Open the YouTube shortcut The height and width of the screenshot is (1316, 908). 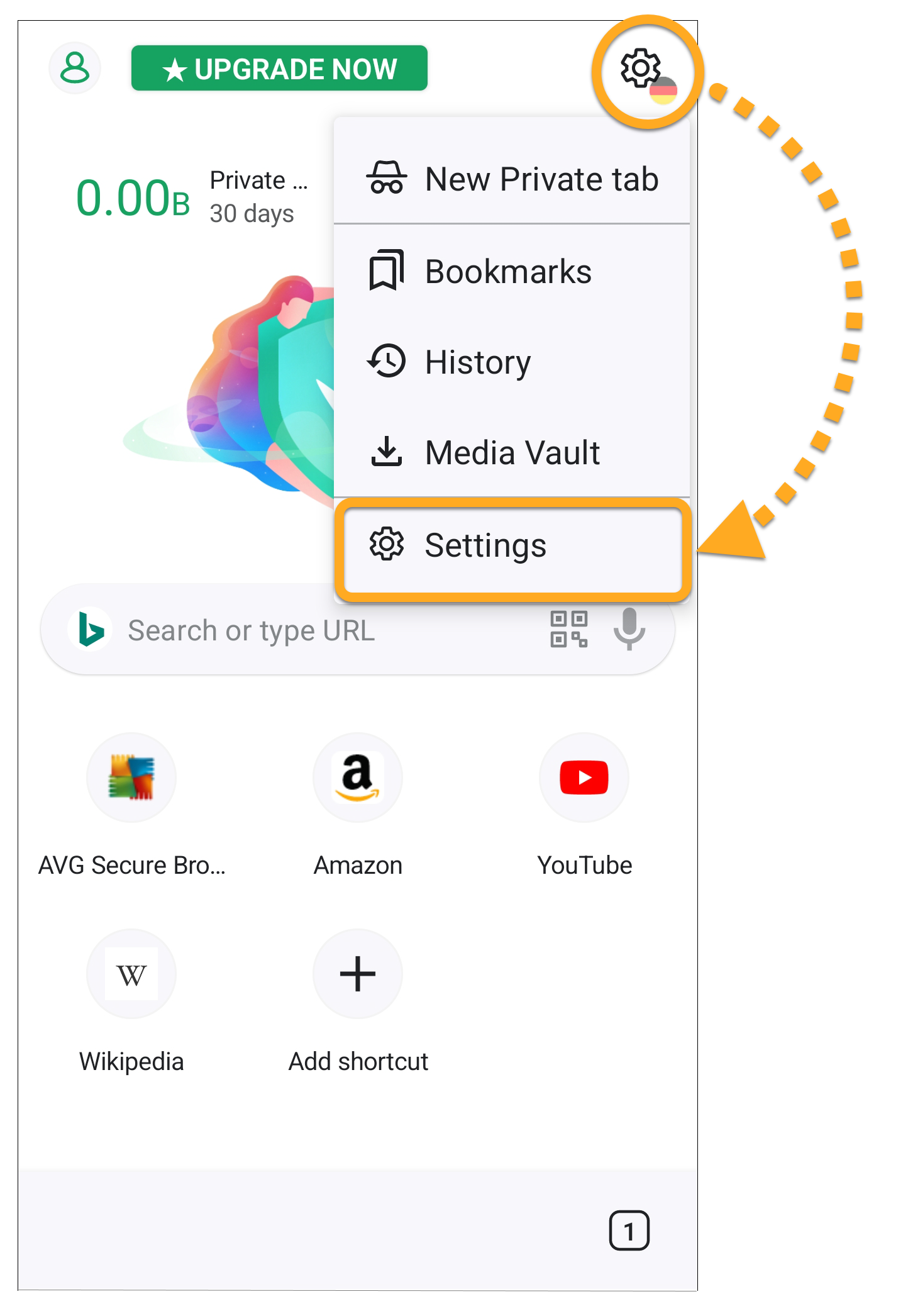click(584, 778)
